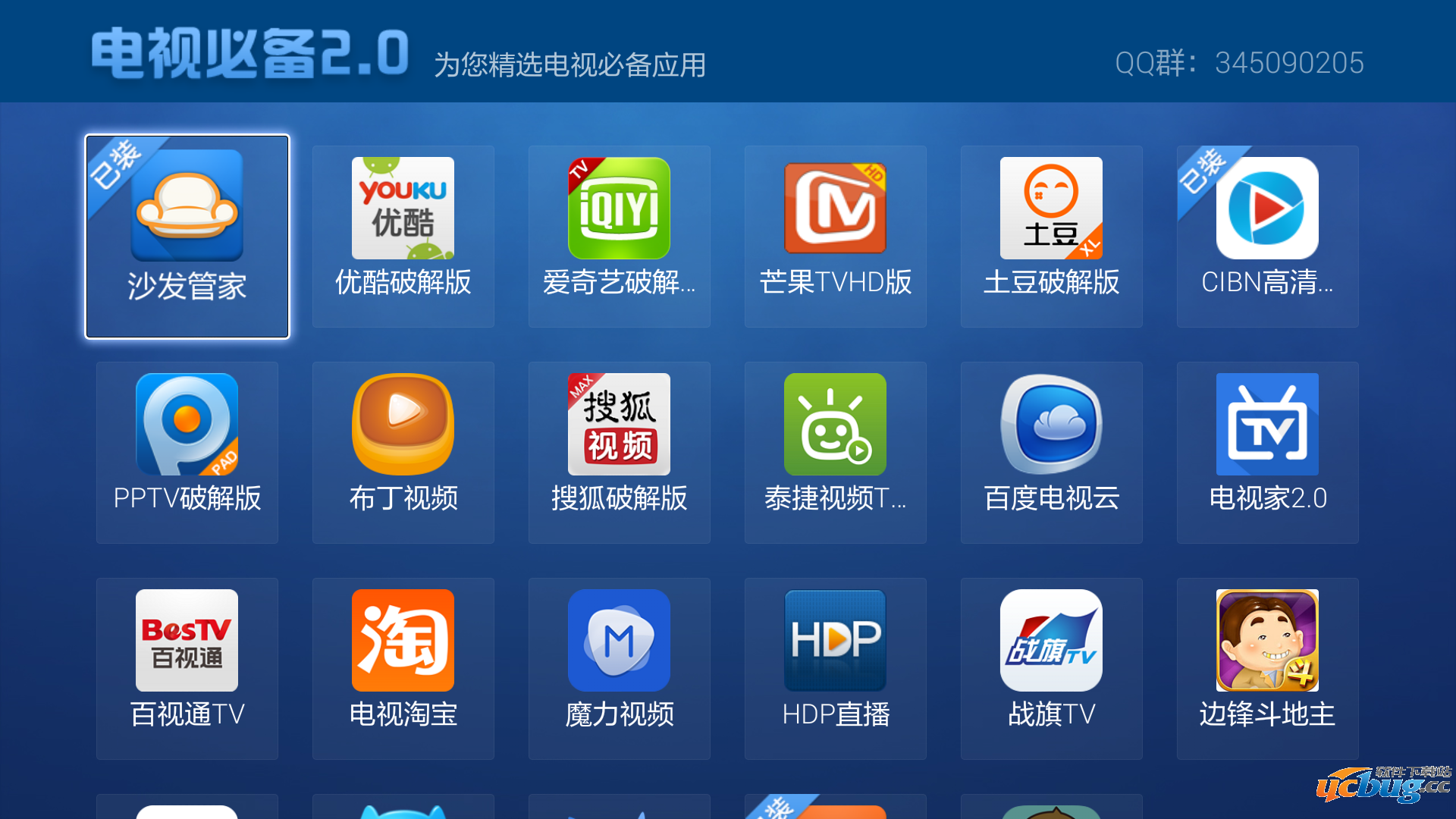Open the 百视通TV app tile
The height and width of the screenshot is (819, 1456).
[187, 669]
